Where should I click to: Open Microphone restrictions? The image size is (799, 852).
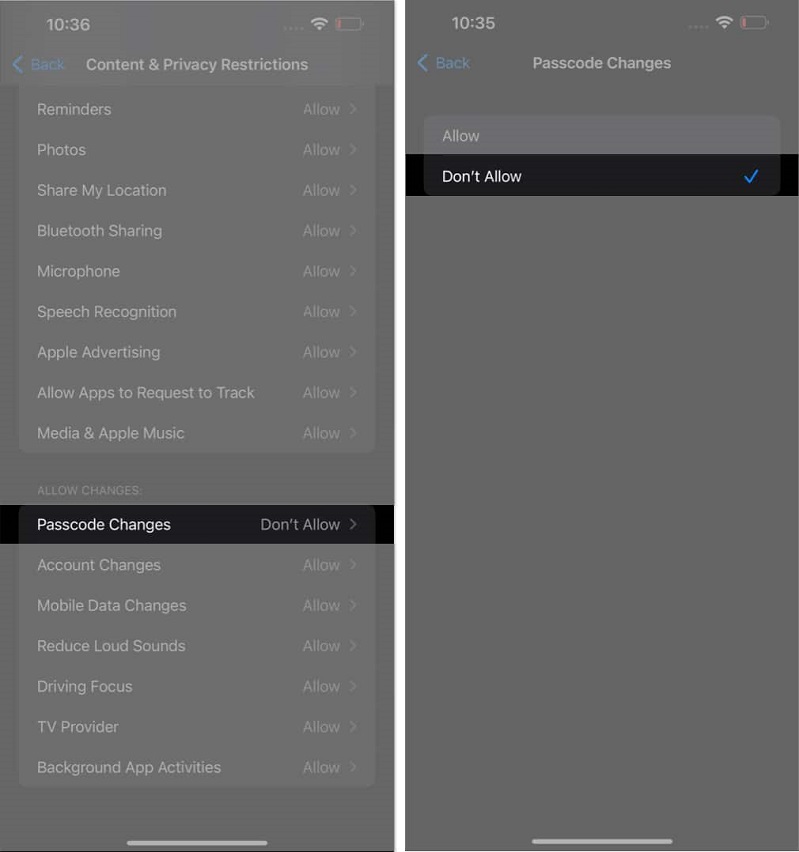[x=196, y=271]
